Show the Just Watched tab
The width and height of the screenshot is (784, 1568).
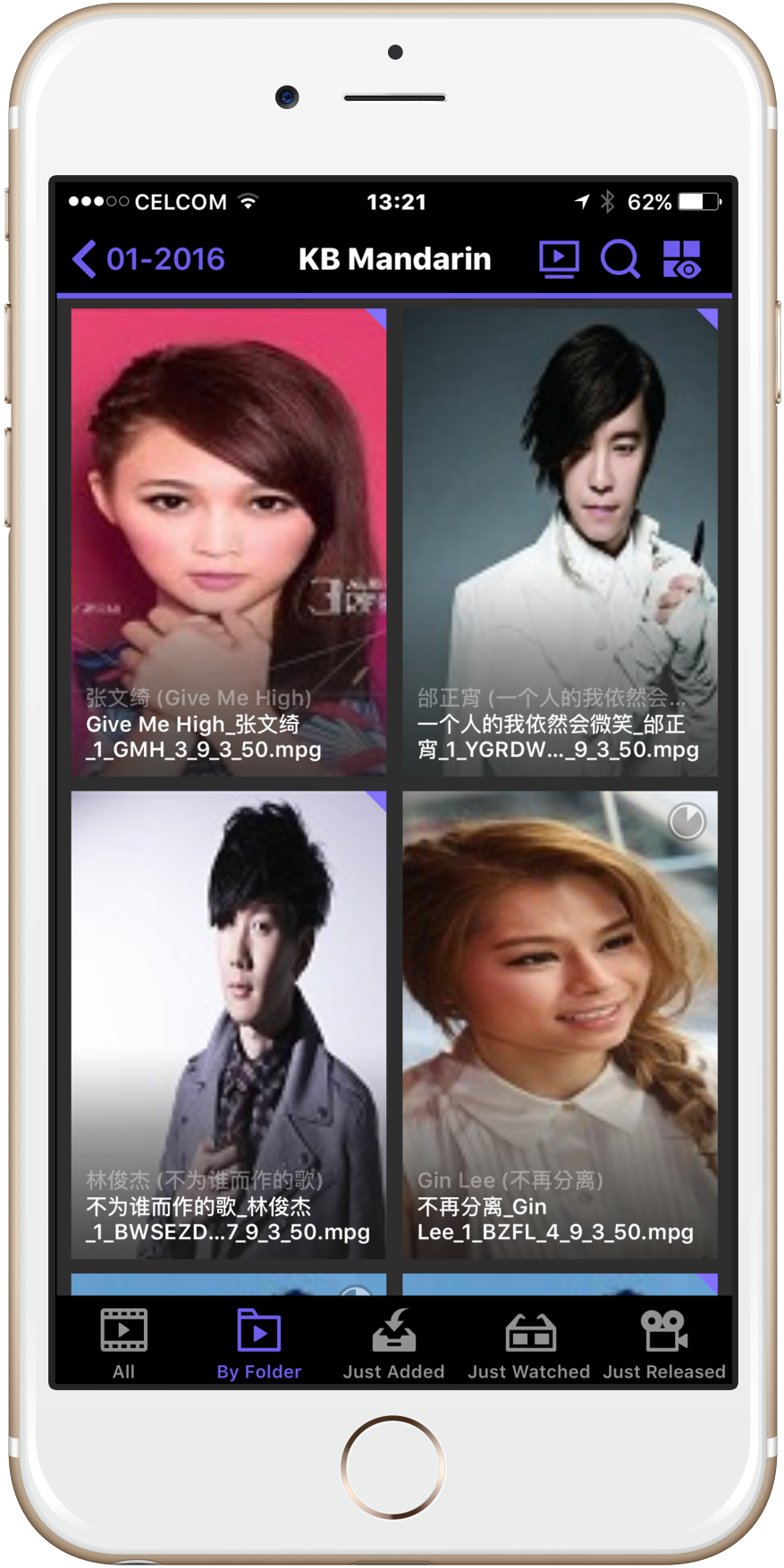(528, 1343)
